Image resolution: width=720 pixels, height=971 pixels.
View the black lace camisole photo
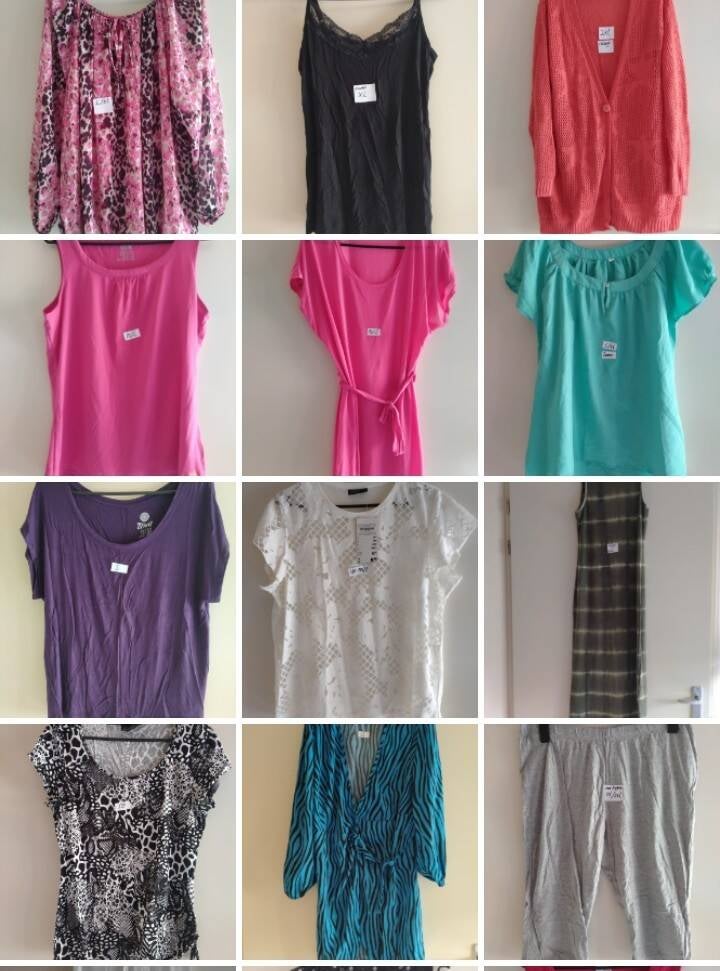tap(360, 116)
